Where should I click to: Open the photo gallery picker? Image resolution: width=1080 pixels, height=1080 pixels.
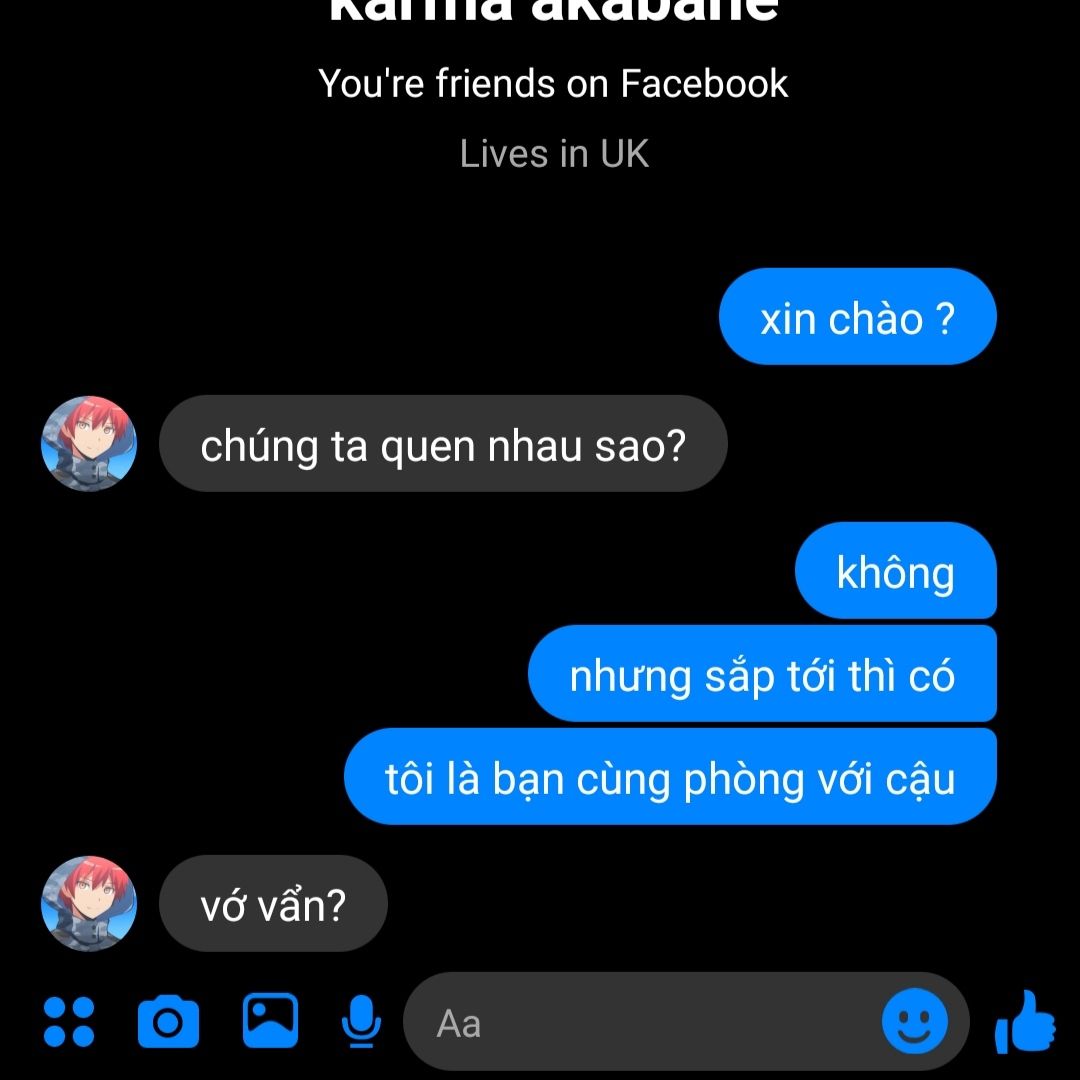click(270, 1020)
